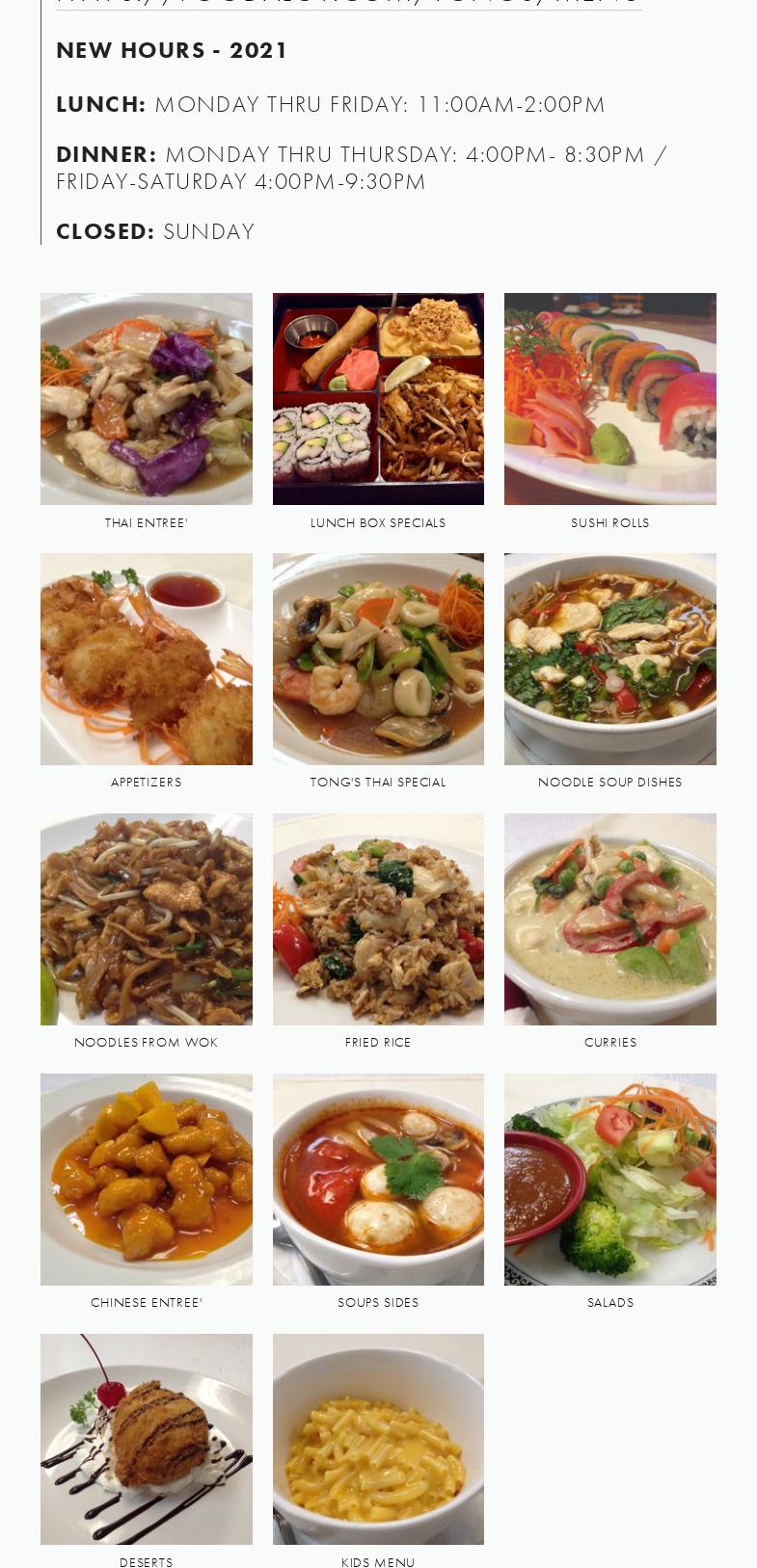View Lunch Box Specials
757x1568 pixels.
coord(378,399)
